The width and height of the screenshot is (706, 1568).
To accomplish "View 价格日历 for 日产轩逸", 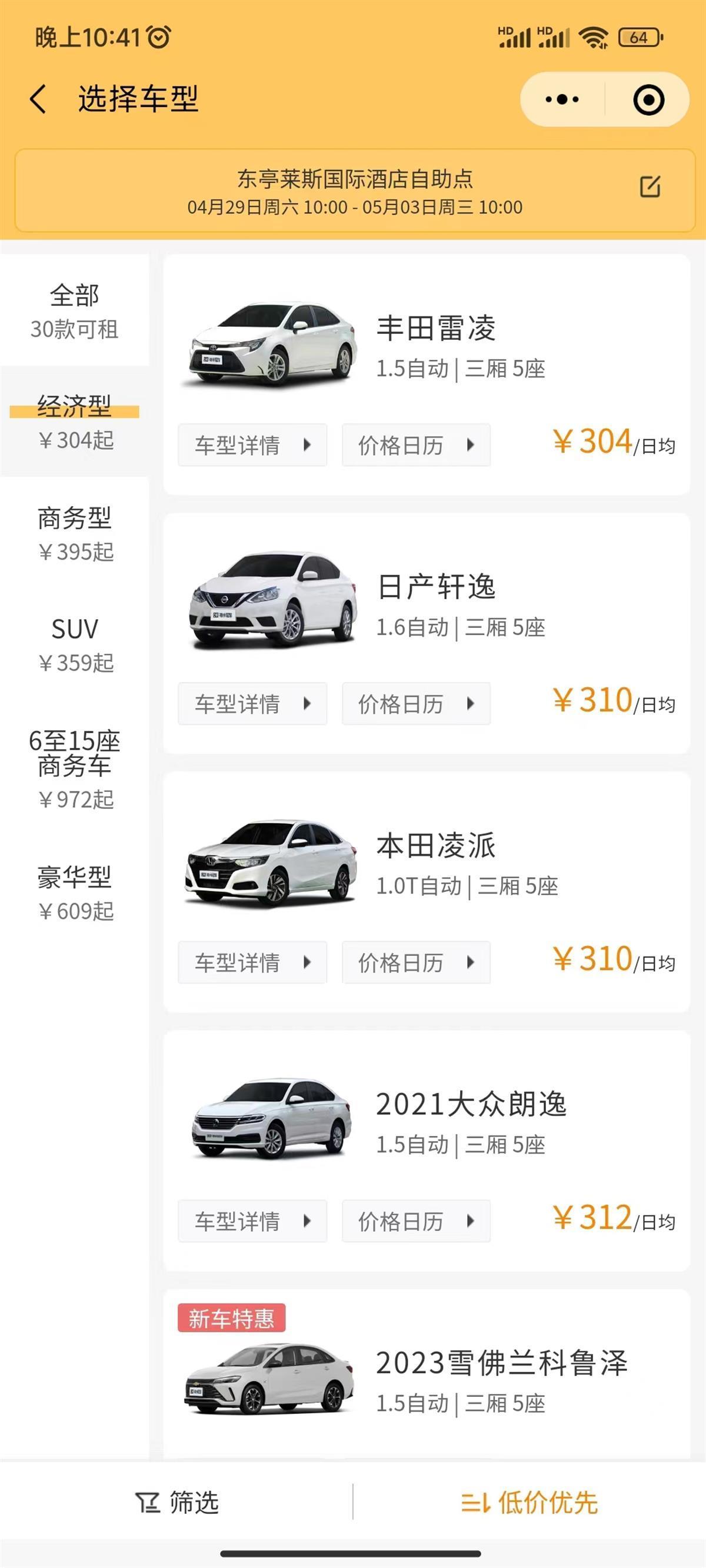I will tap(416, 704).
